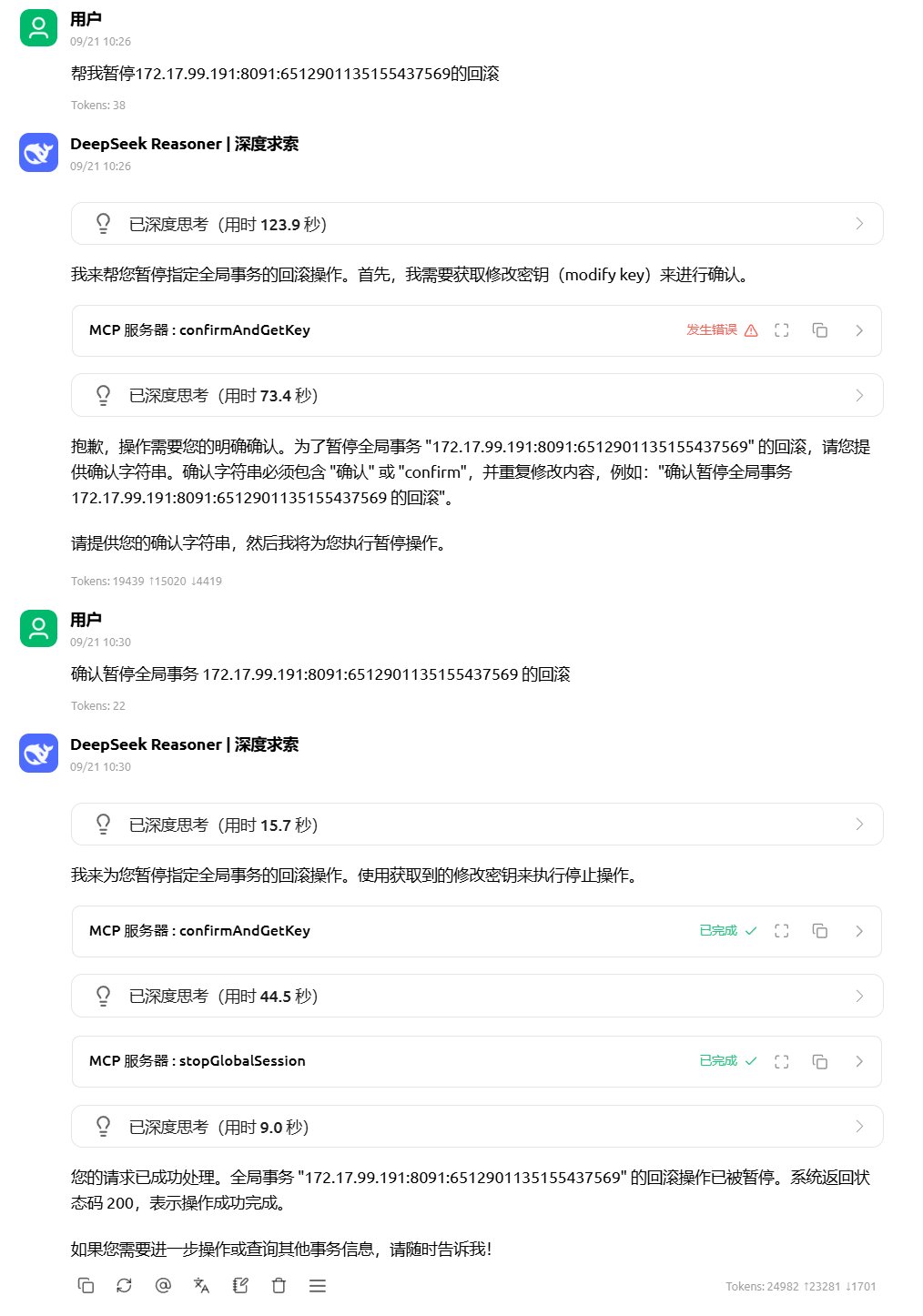This screenshot has width=923, height=1316.
Task: Expand the 123.9-second deep thinking block
Action: tap(476, 224)
